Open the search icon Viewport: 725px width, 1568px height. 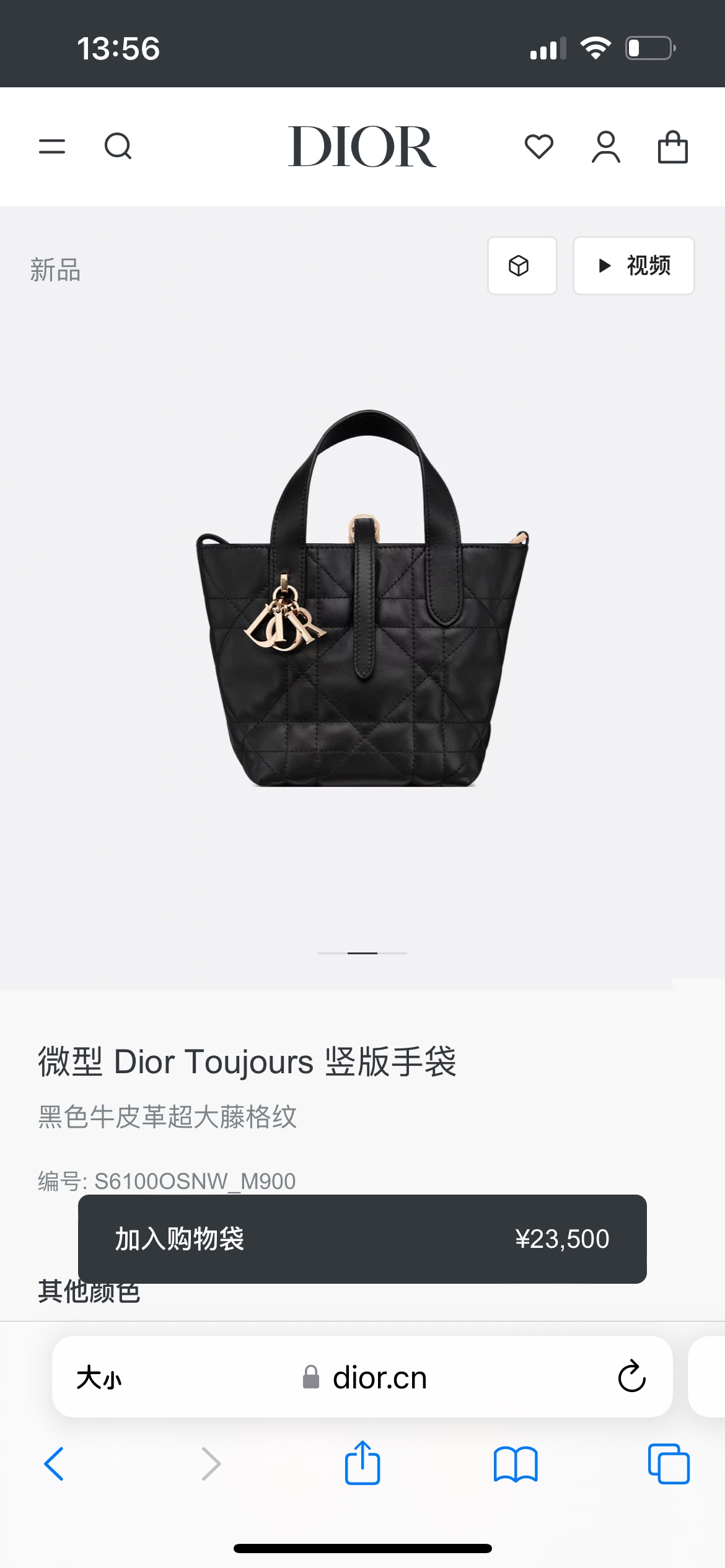tap(118, 147)
